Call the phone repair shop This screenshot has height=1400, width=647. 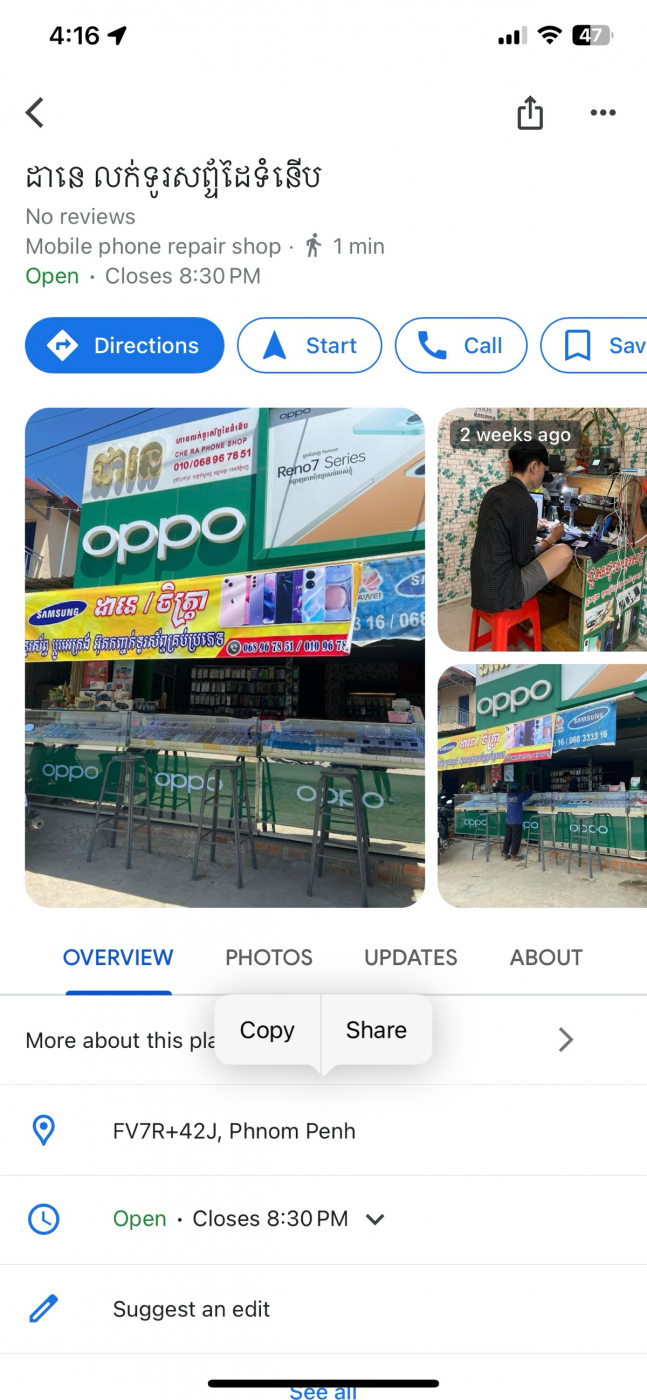point(461,346)
